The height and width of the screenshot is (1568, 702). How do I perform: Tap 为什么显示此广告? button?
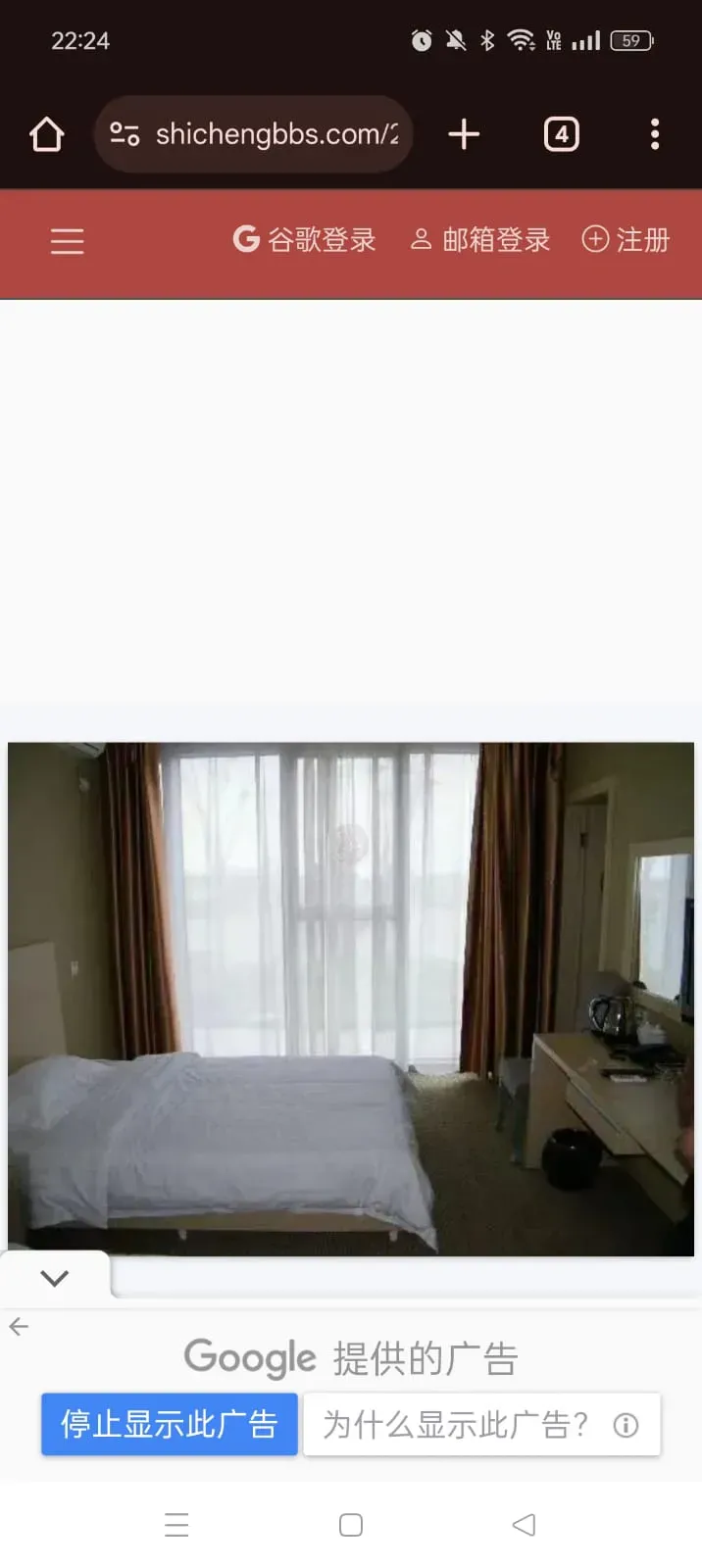coord(481,1424)
